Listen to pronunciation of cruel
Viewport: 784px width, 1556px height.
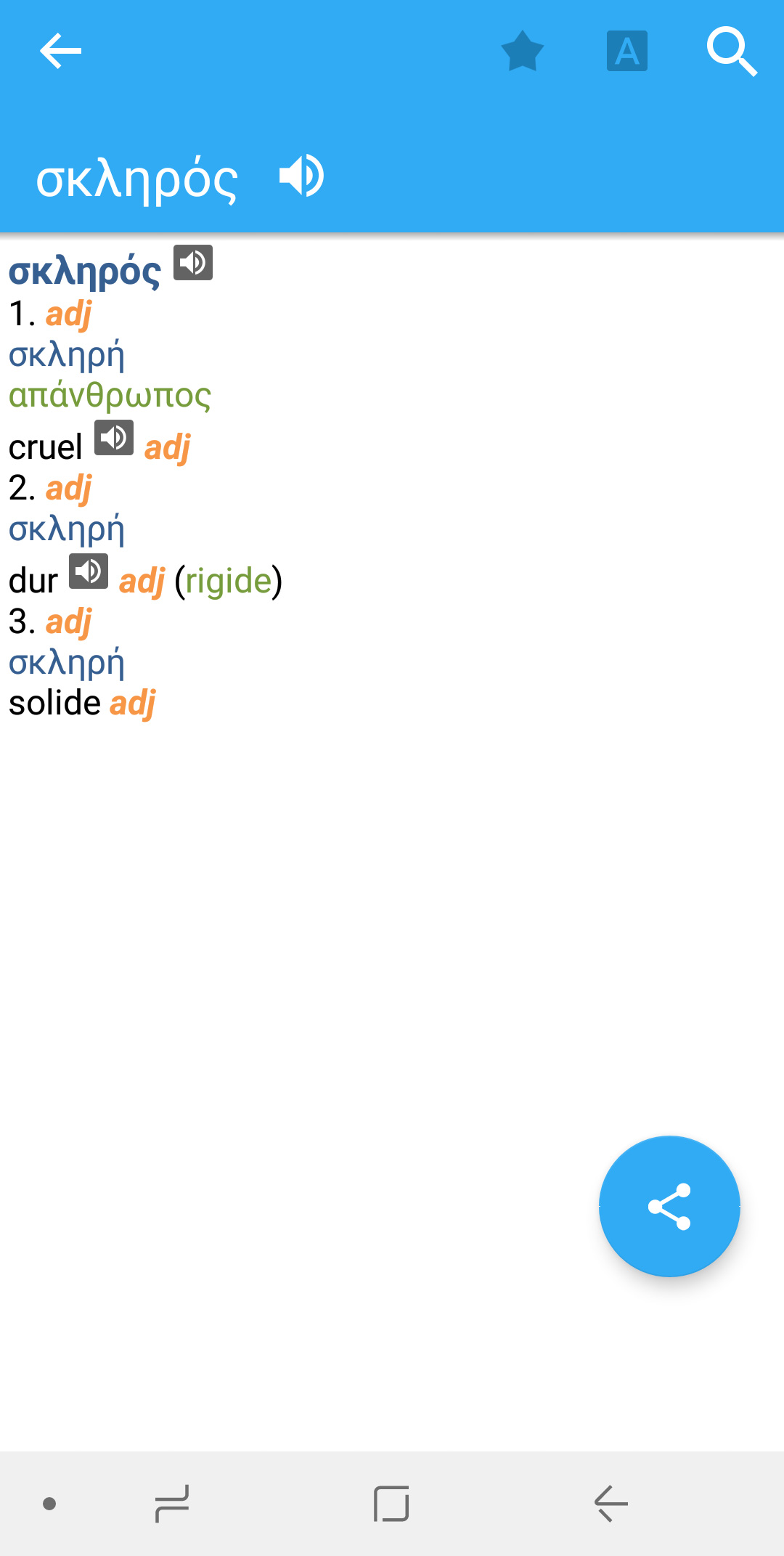pyautogui.click(x=114, y=437)
